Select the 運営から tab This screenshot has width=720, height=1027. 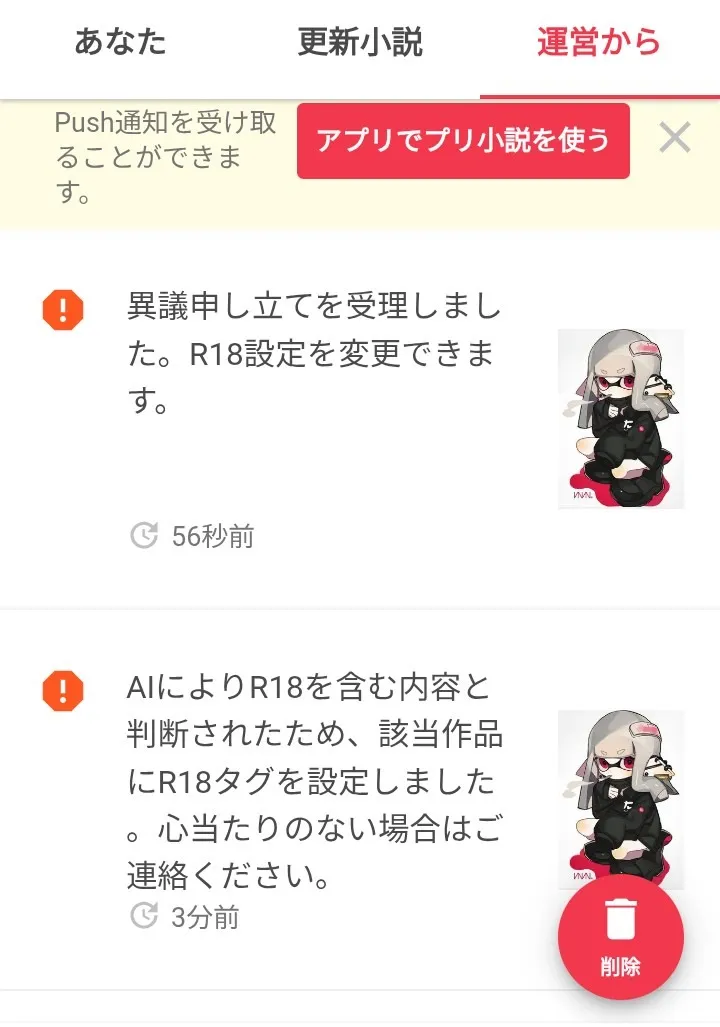599,43
